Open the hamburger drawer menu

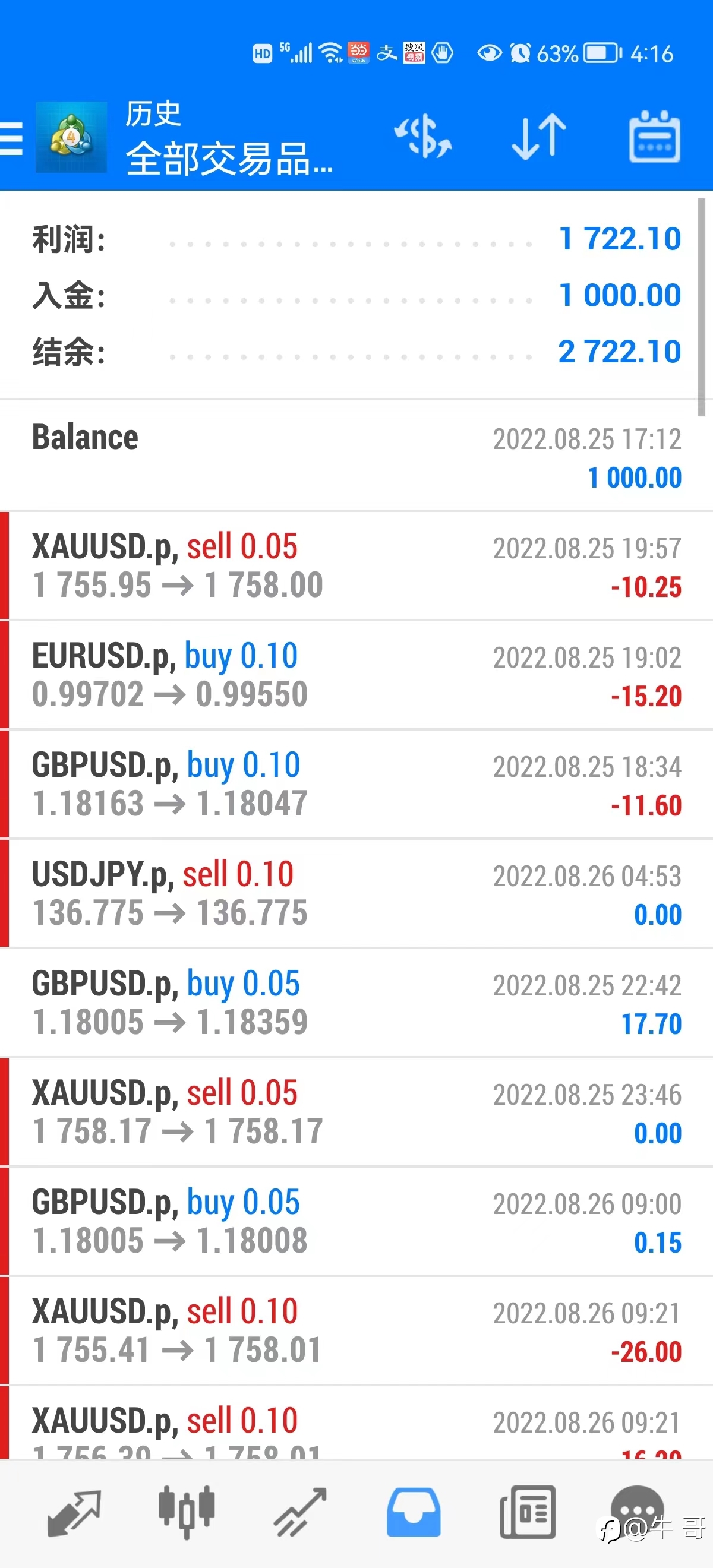(11, 138)
